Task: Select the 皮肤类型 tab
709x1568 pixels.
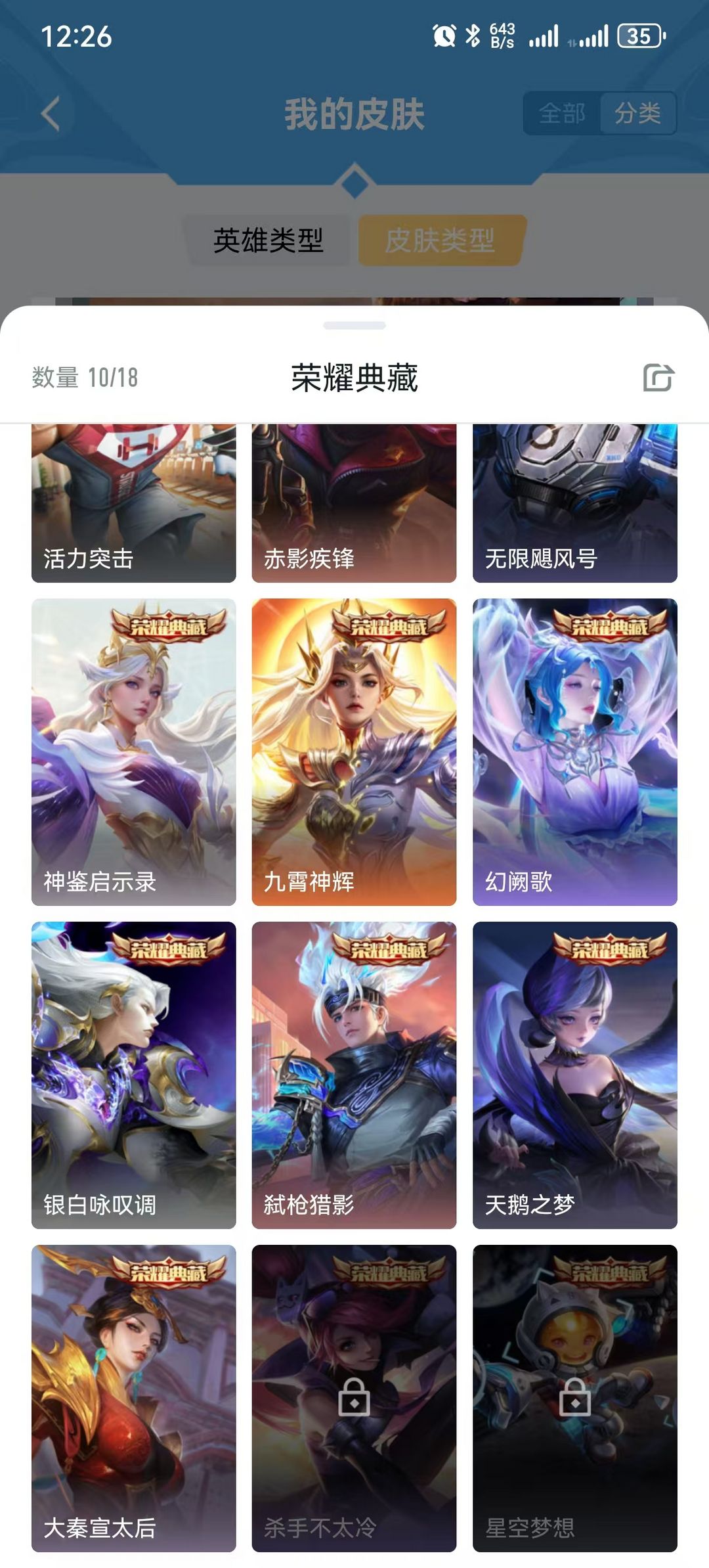Action: tap(440, 240)
